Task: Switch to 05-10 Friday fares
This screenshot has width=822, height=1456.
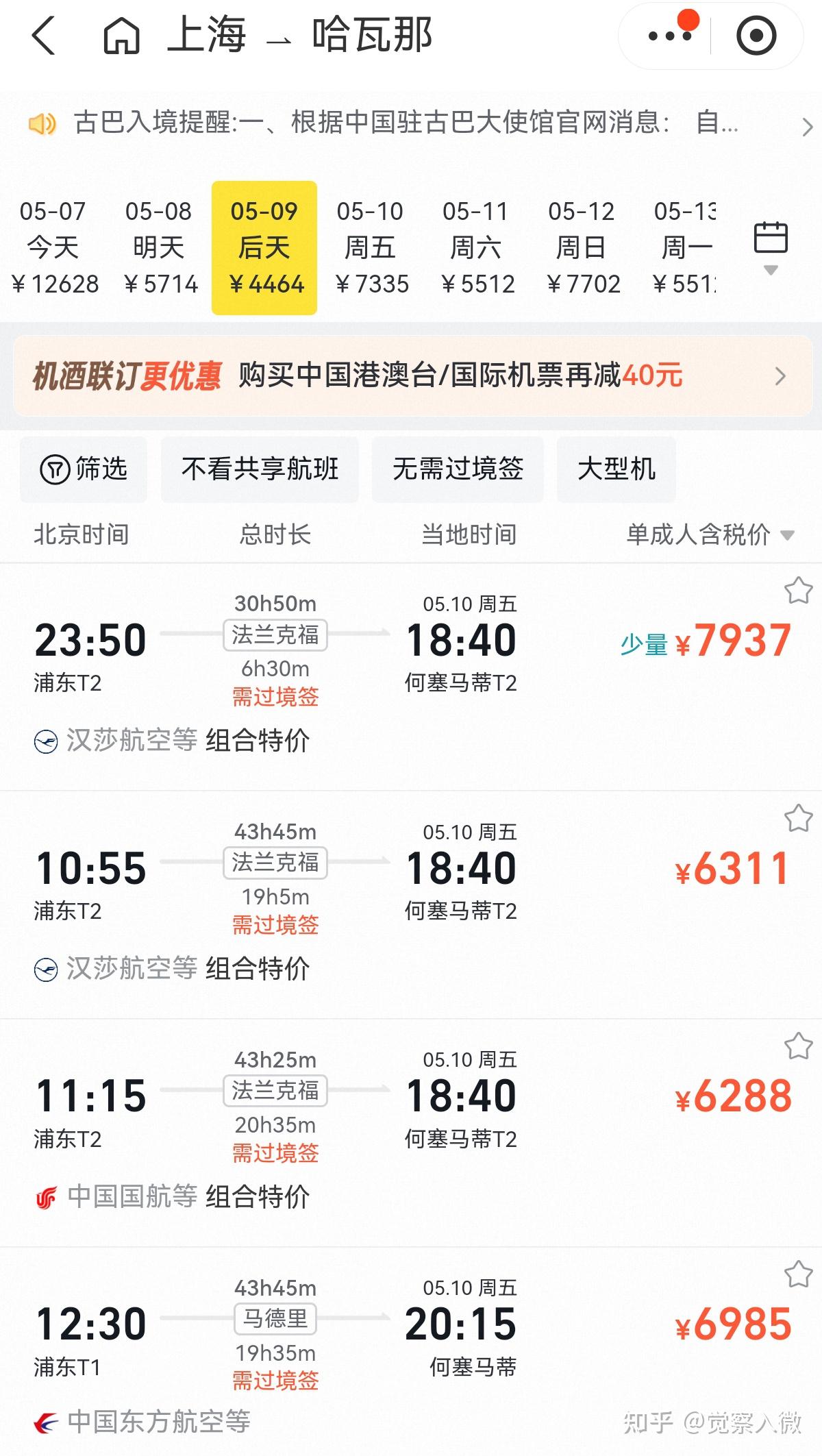Action: pos(371,248)
